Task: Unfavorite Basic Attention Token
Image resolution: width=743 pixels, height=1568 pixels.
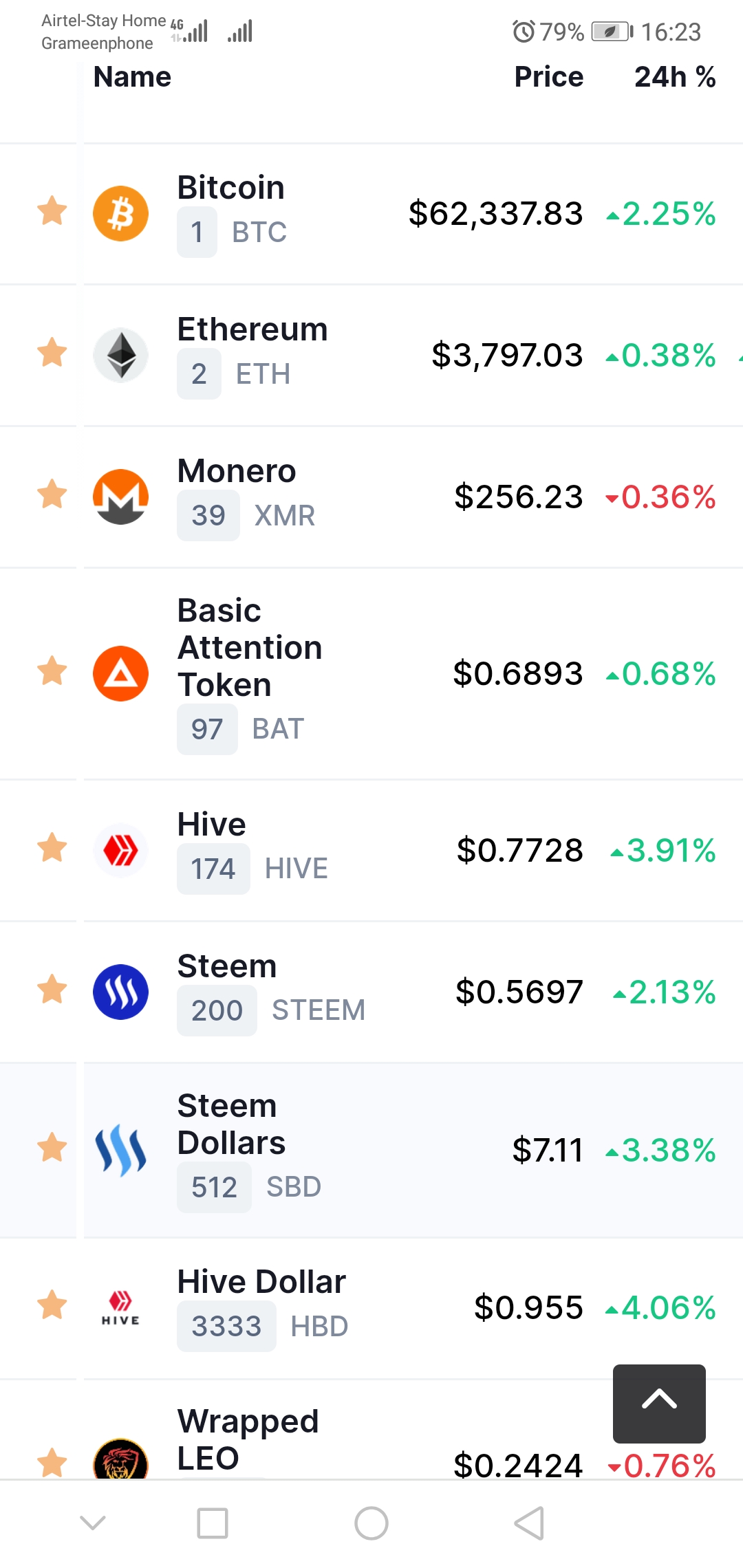Action: pos(52,671)
